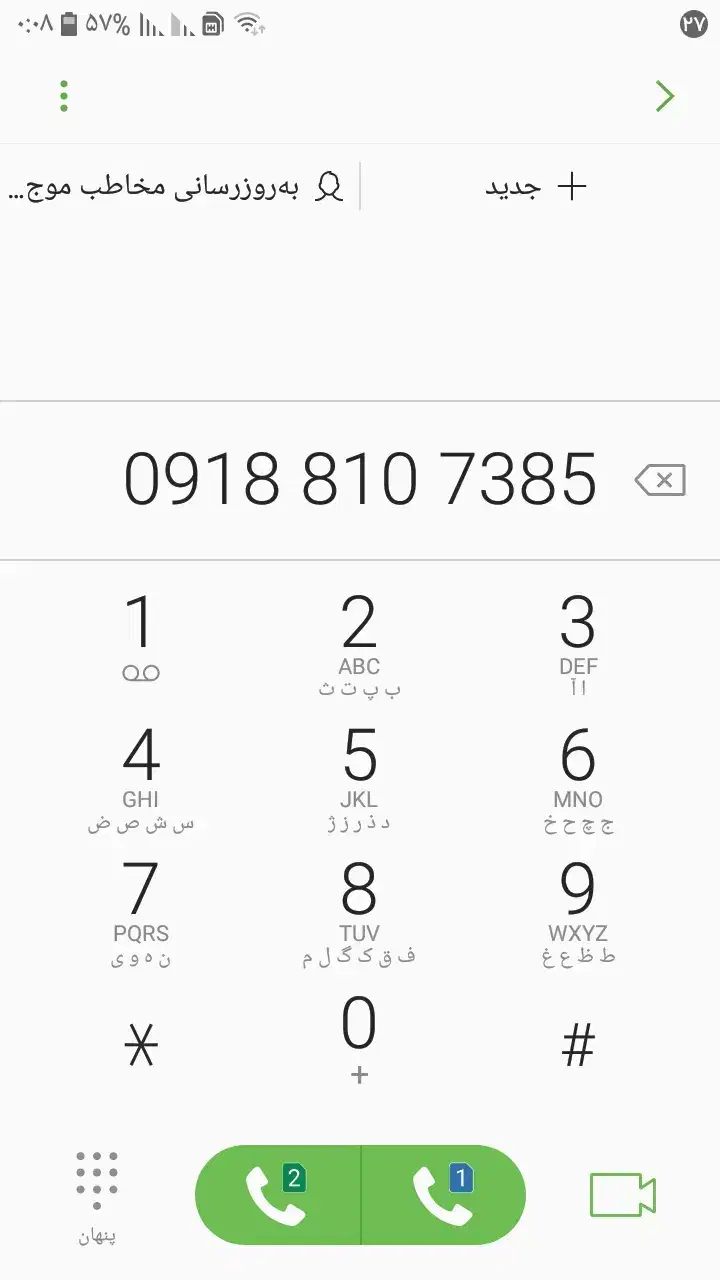This screenshot has width=720, height=1280.
Task: Tap the green forward arrow at top
Action: pyautogui.click(x=665, y=96)
